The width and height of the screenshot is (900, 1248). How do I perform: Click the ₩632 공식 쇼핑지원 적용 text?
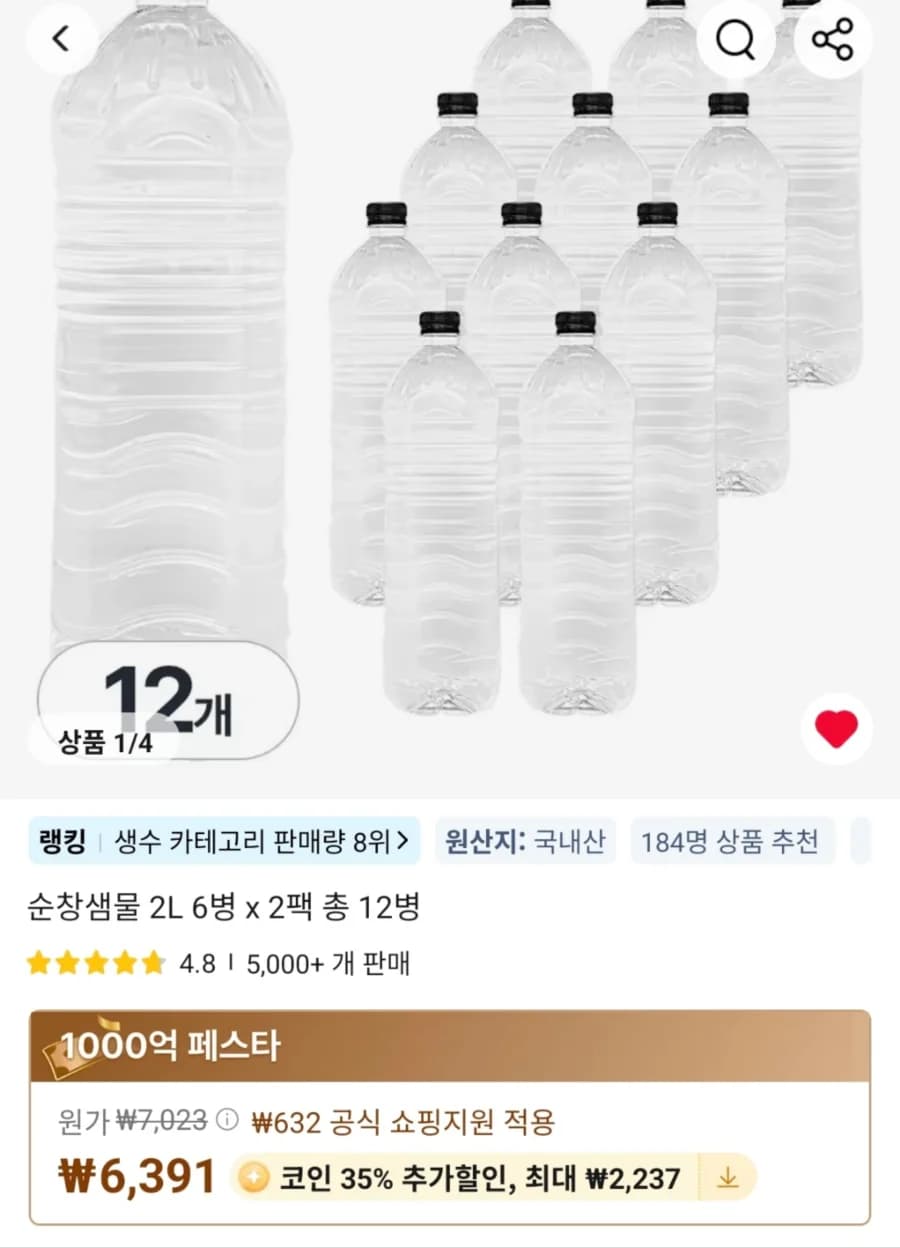[x=405, y=1122]
